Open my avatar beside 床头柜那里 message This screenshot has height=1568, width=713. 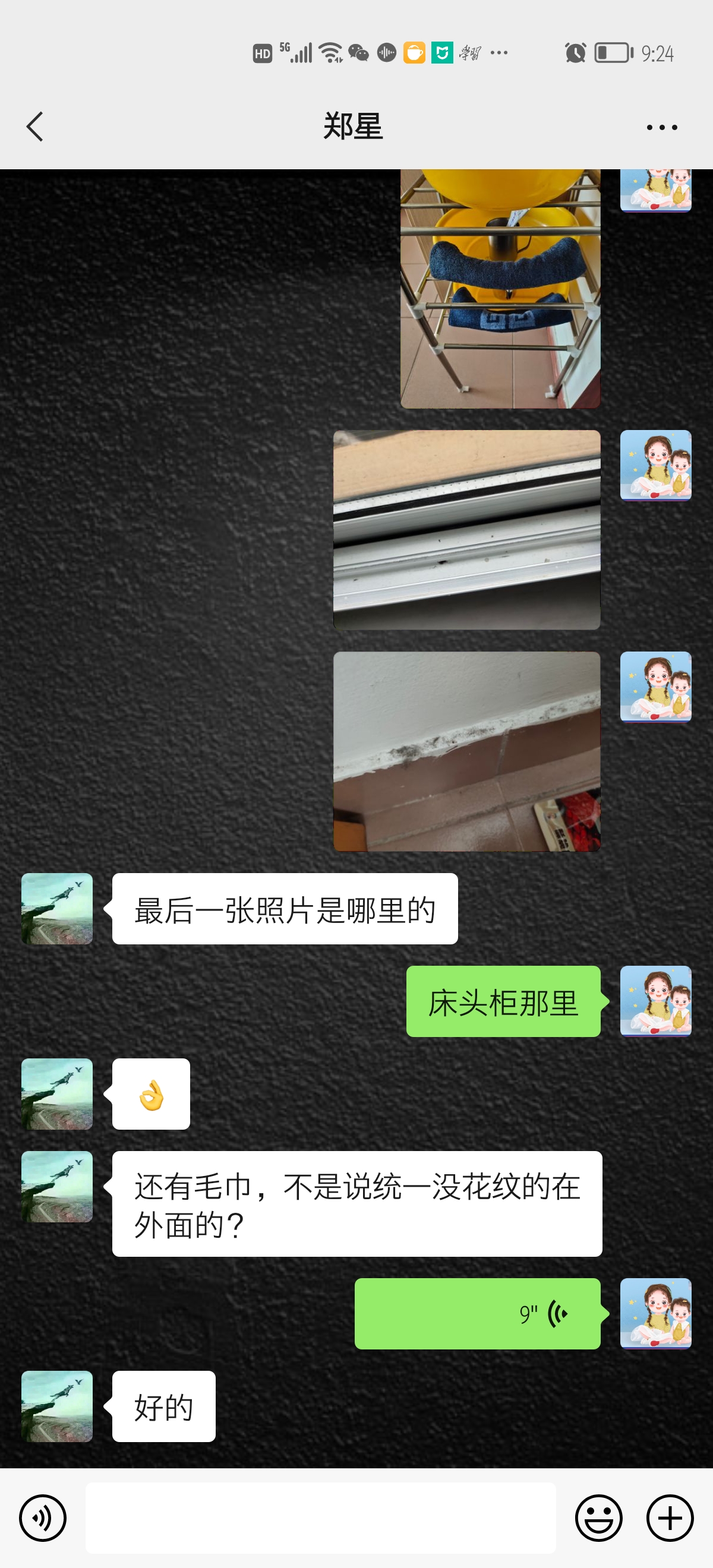[655, 1001]
